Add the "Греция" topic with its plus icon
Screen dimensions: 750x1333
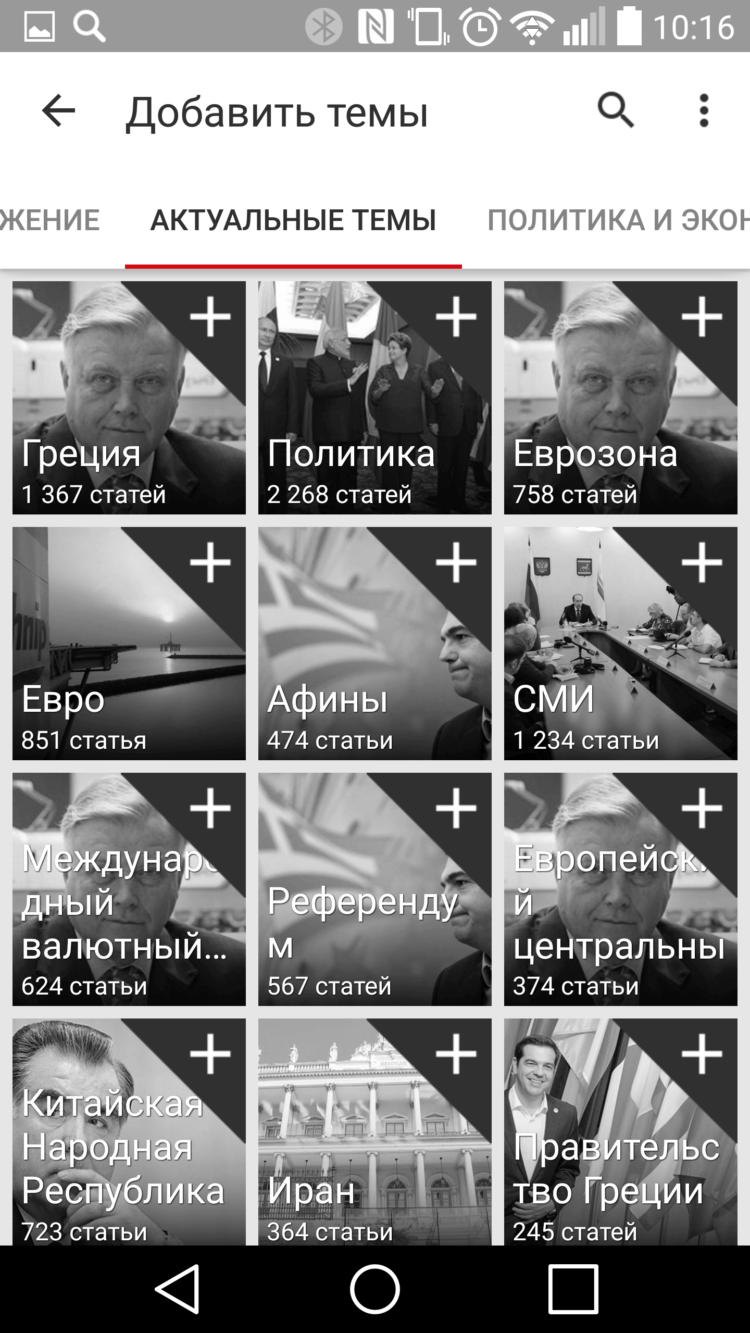coord(211,316)
